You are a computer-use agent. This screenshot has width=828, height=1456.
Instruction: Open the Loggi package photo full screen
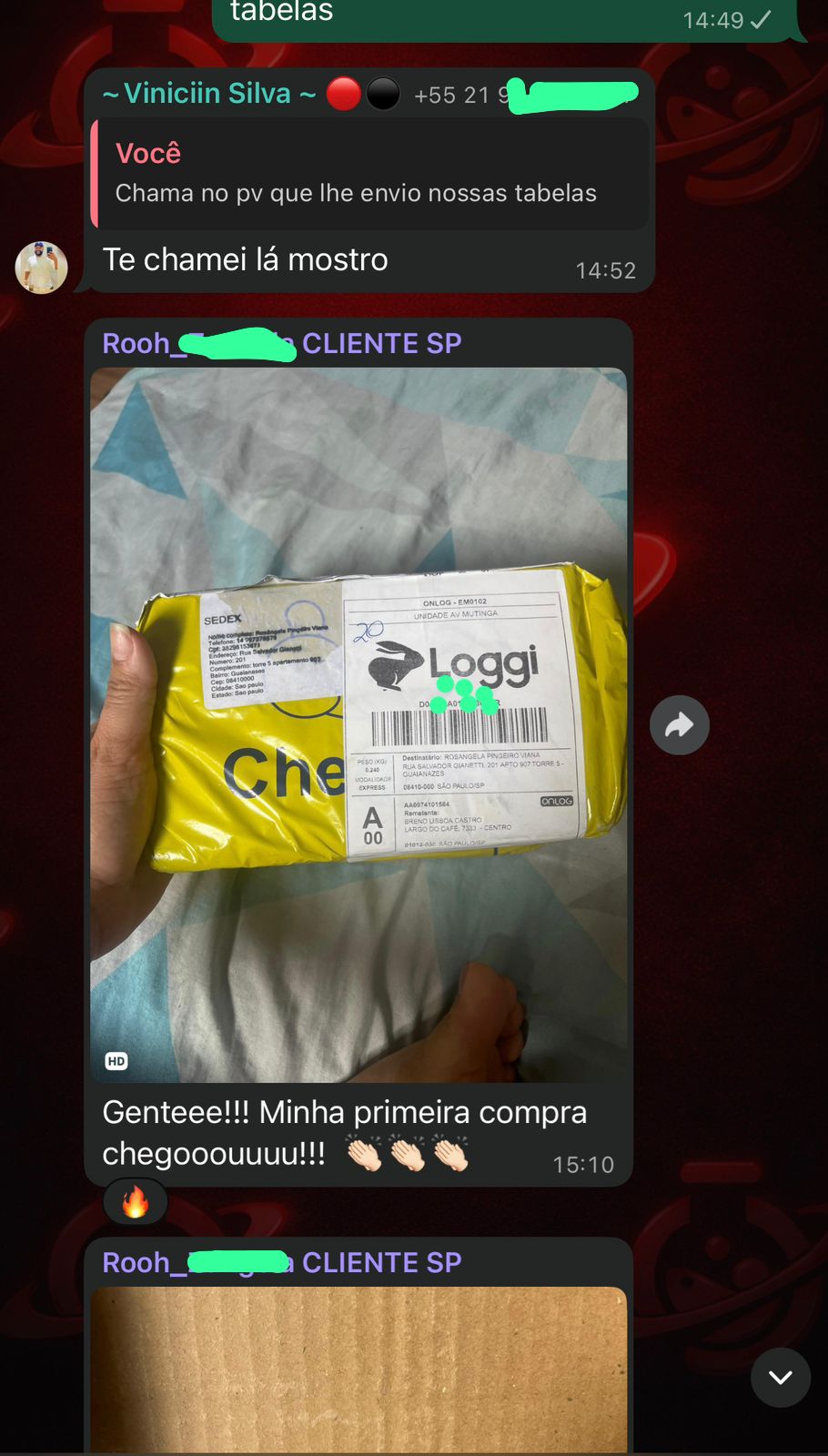pos(358,724)
